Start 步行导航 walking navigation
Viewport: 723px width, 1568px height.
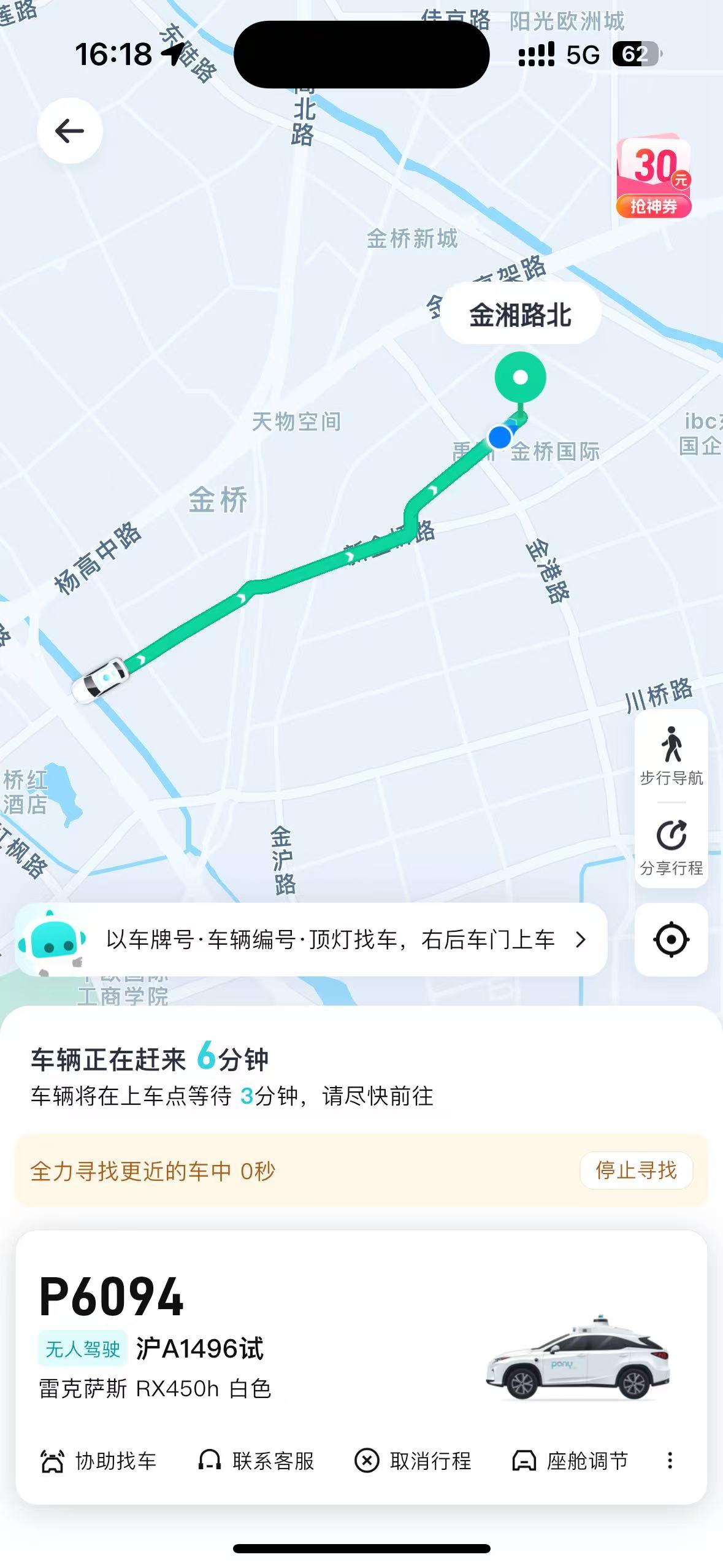(671, 756)
